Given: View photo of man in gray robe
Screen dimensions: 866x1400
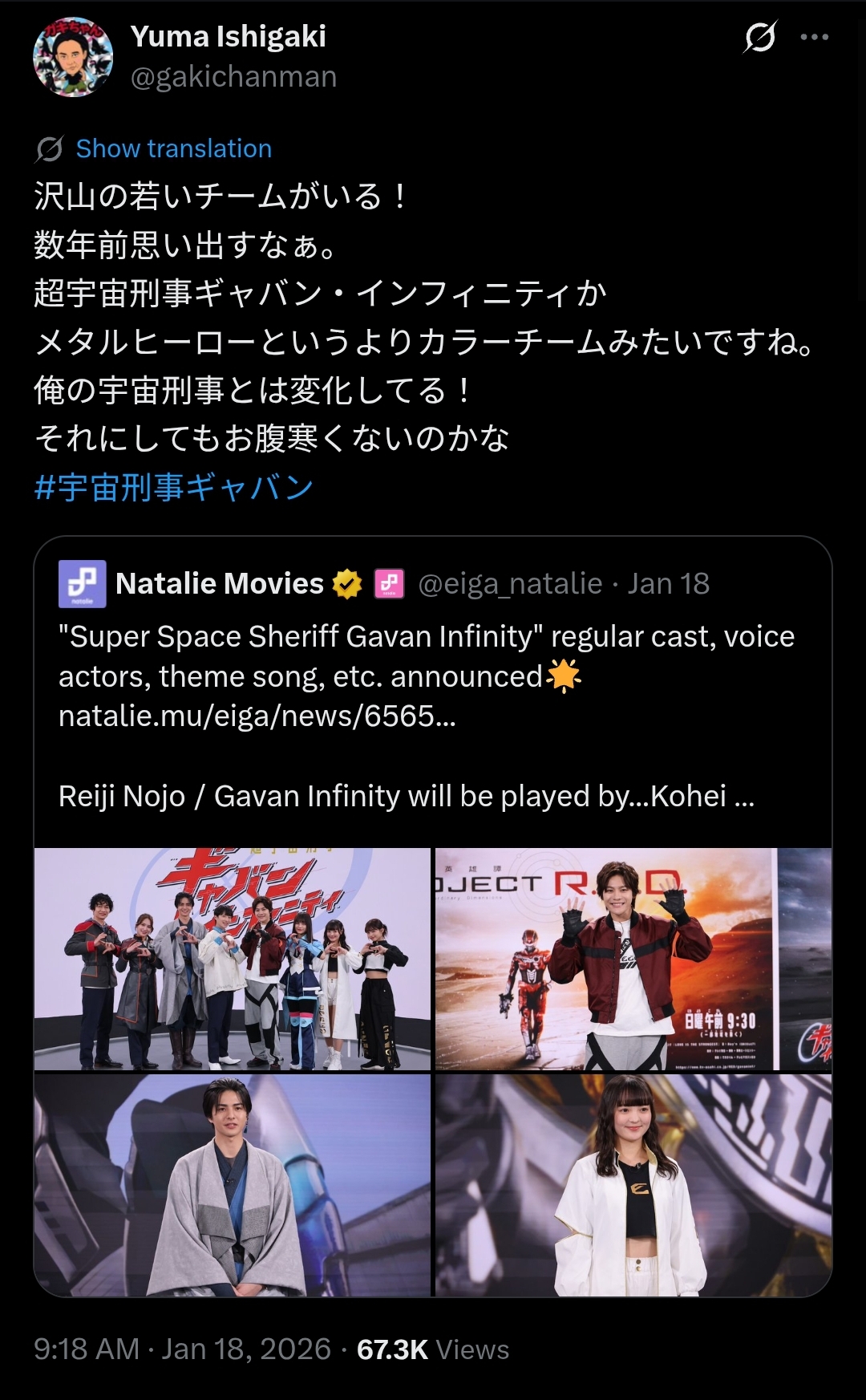Looking at the screenshot, I should pyautogui.click(x=233, y=1185).
